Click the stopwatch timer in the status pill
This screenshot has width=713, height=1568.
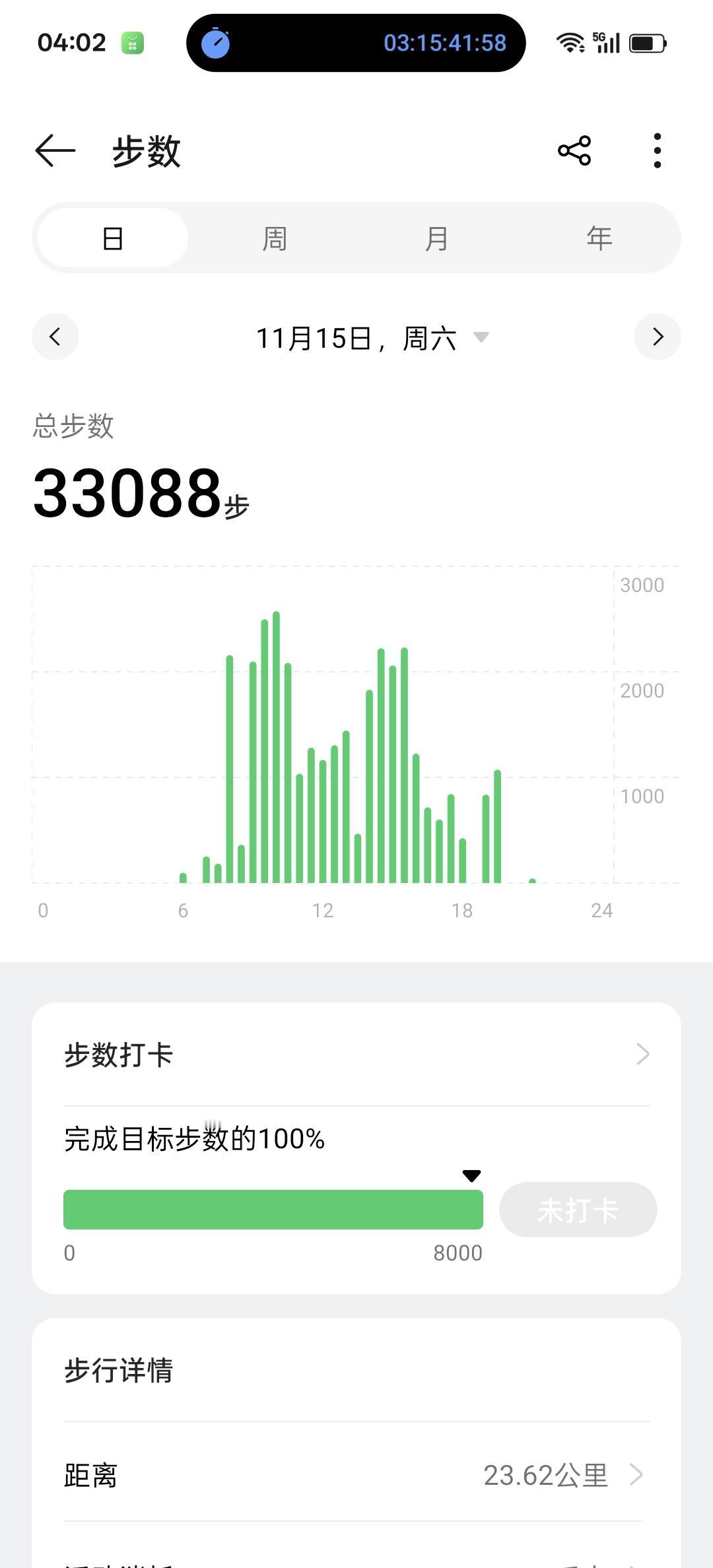(x=218, y=42)
